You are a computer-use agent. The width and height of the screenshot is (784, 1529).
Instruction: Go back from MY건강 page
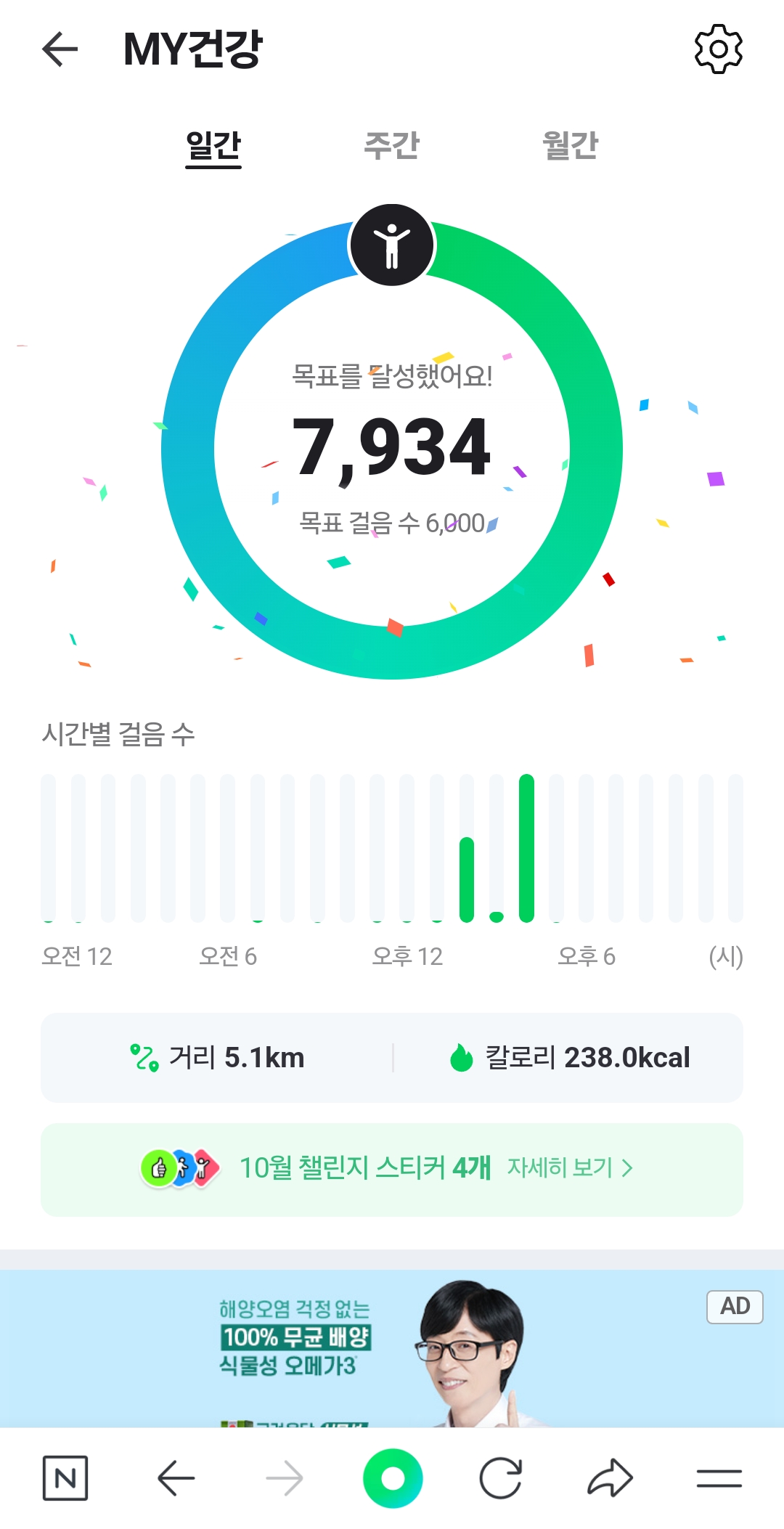(60, 49)
